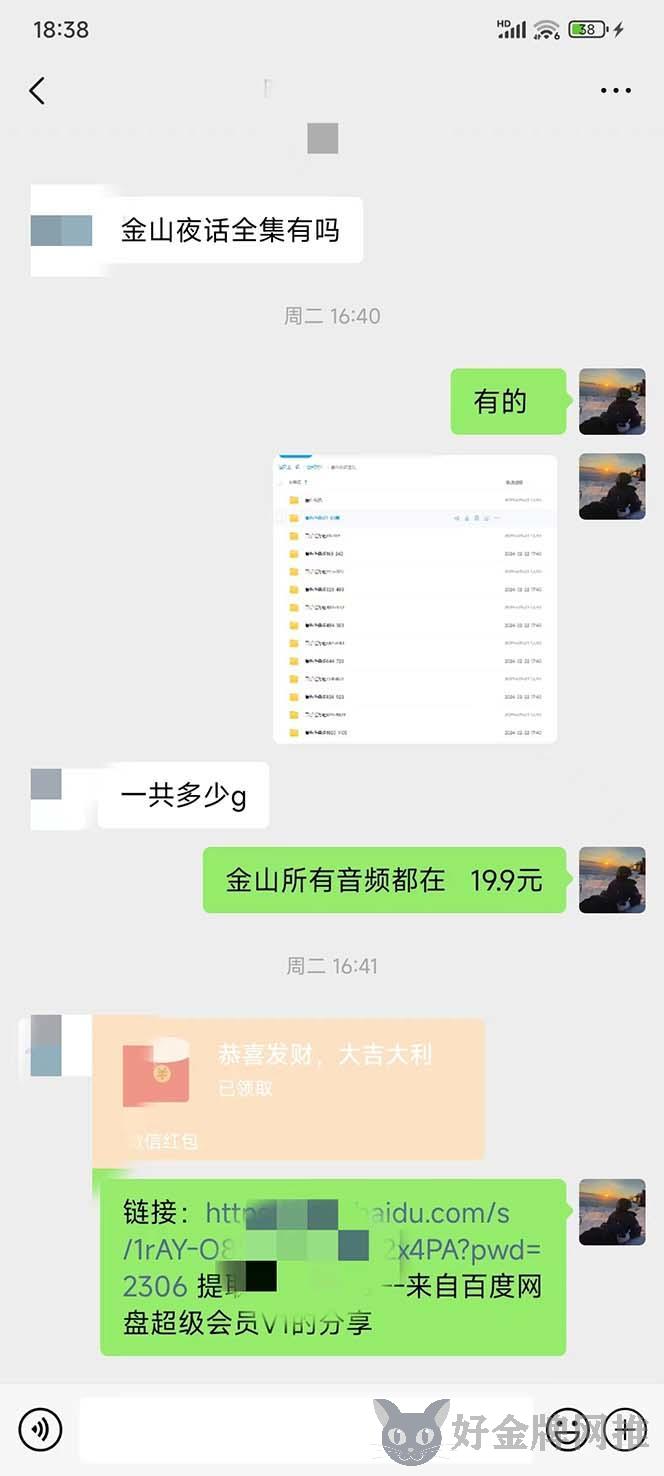The height and width of the screenshot is (1476, 664).
Task: Tap sender avatar beside 有的 message
Action: point(611,401)
